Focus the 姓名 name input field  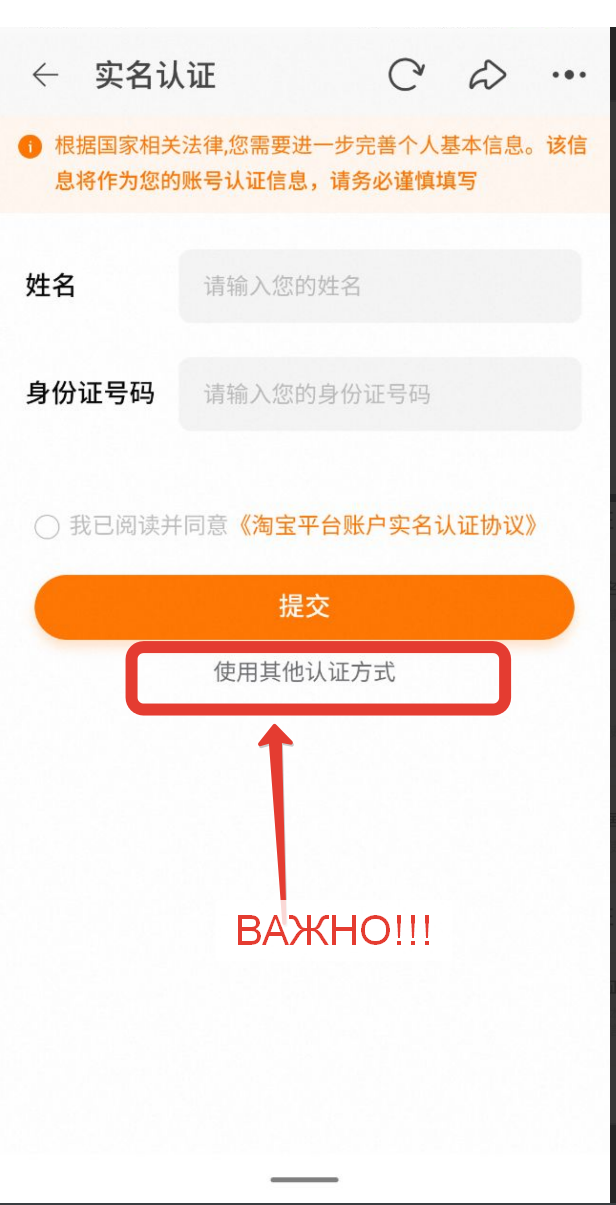[380, 286]
